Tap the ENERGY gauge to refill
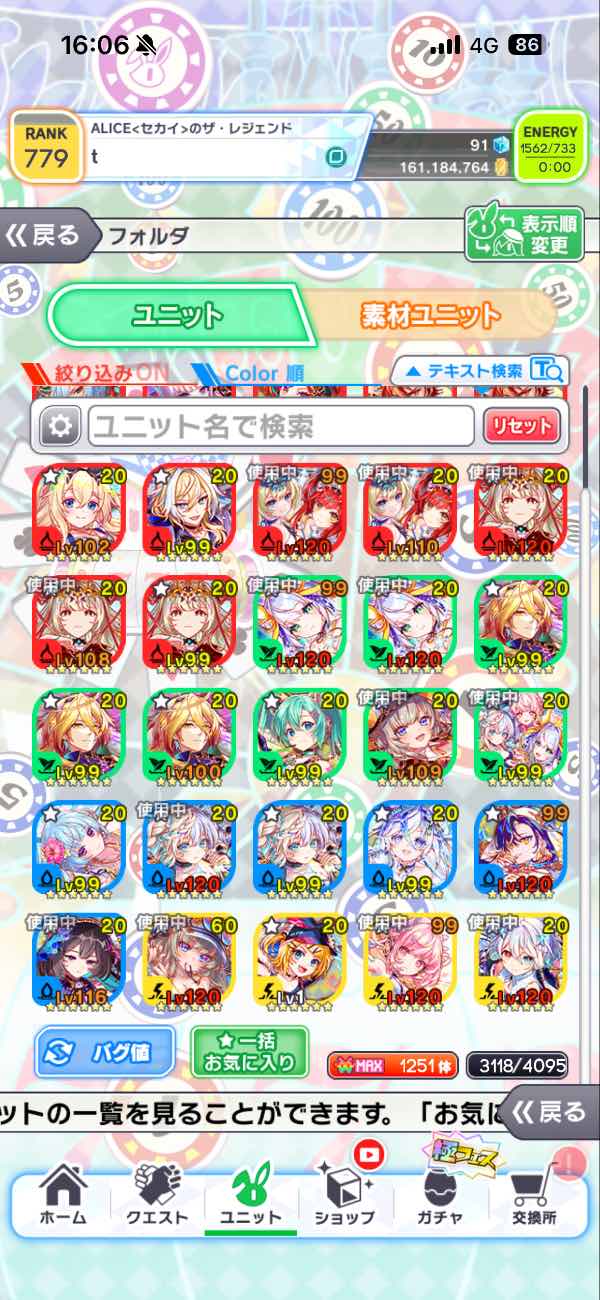Viewport: 600px width, 1300px height. click(550, 147)
